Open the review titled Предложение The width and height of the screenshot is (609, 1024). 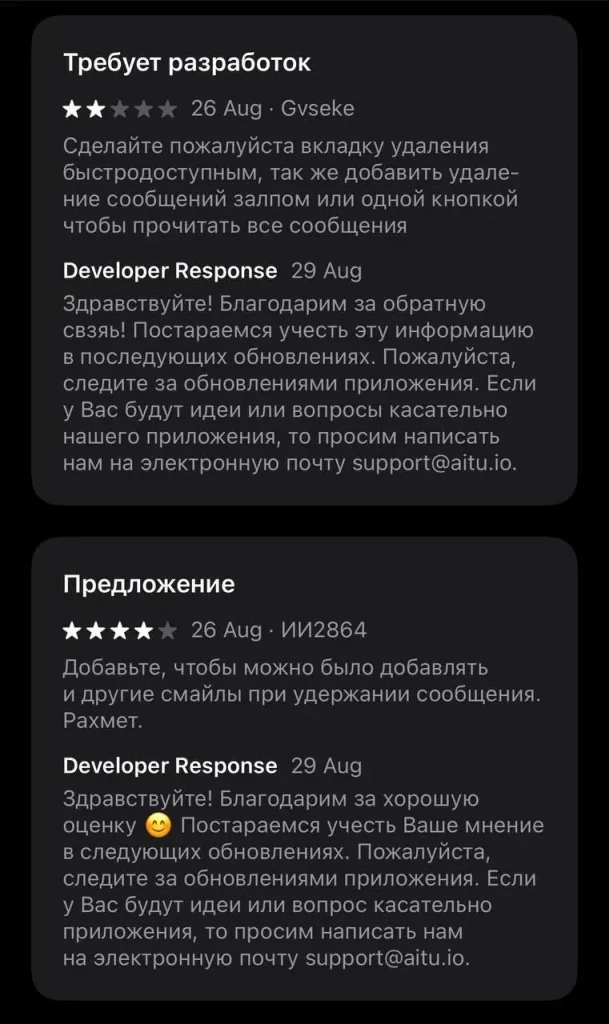tap(149, 585)
